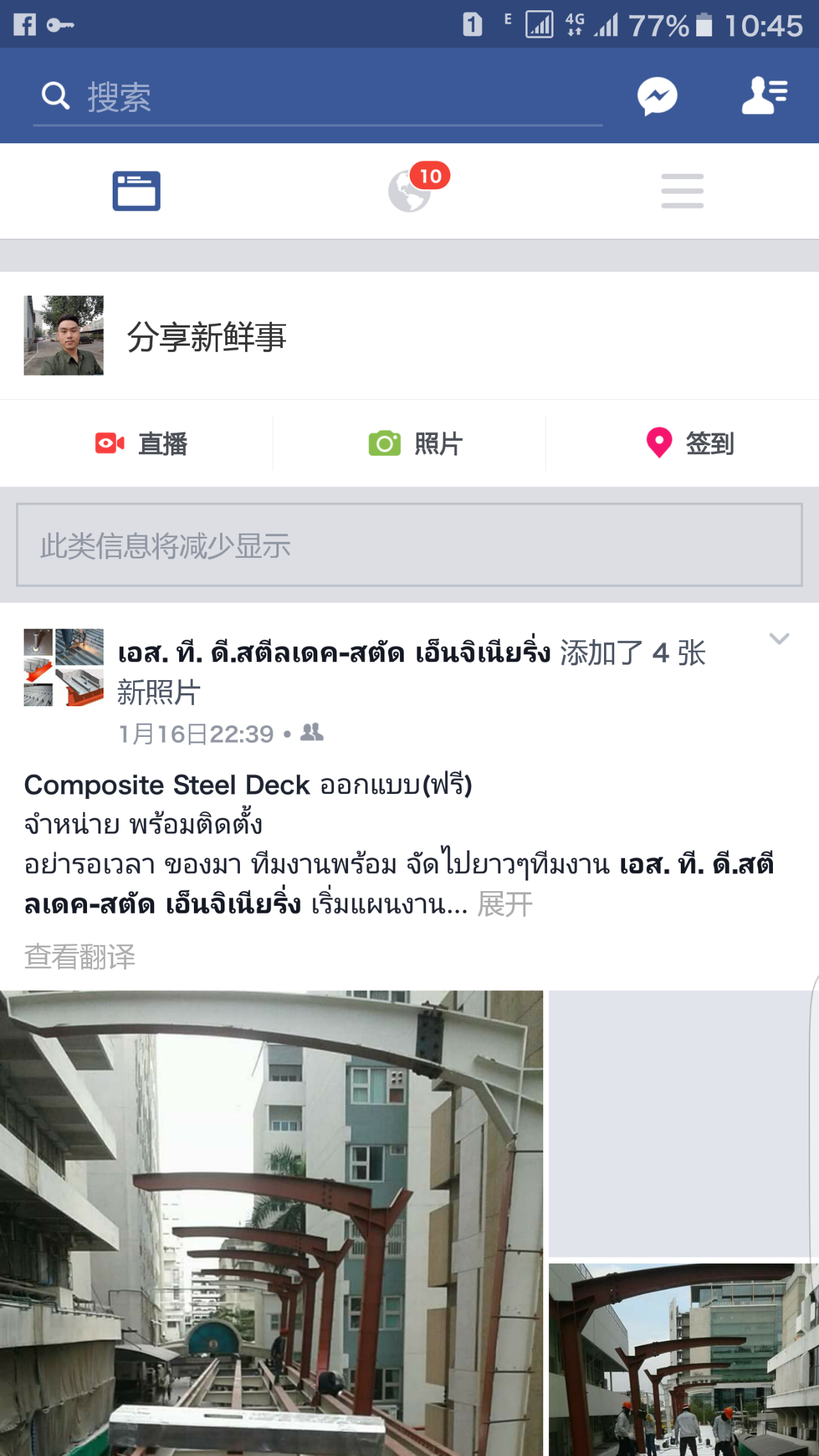Open the photo with workers in helmets
This screenshot has height=1456, width=819.
click(x=683, y=1359)
